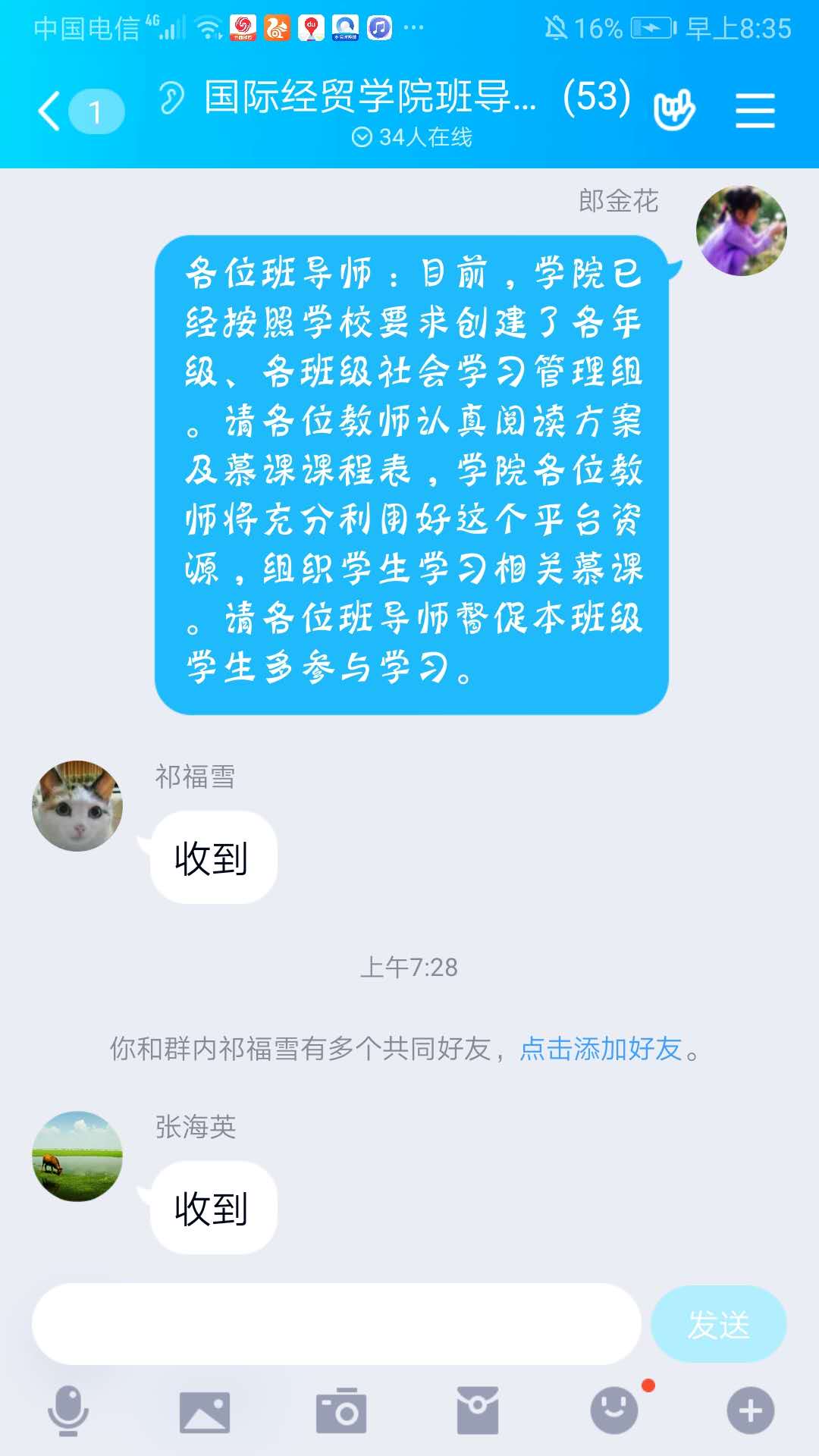This screenshot has height=1456, width=819.
Task: Open 郎金花's profile avatar
Action: (x=741, y=231)
